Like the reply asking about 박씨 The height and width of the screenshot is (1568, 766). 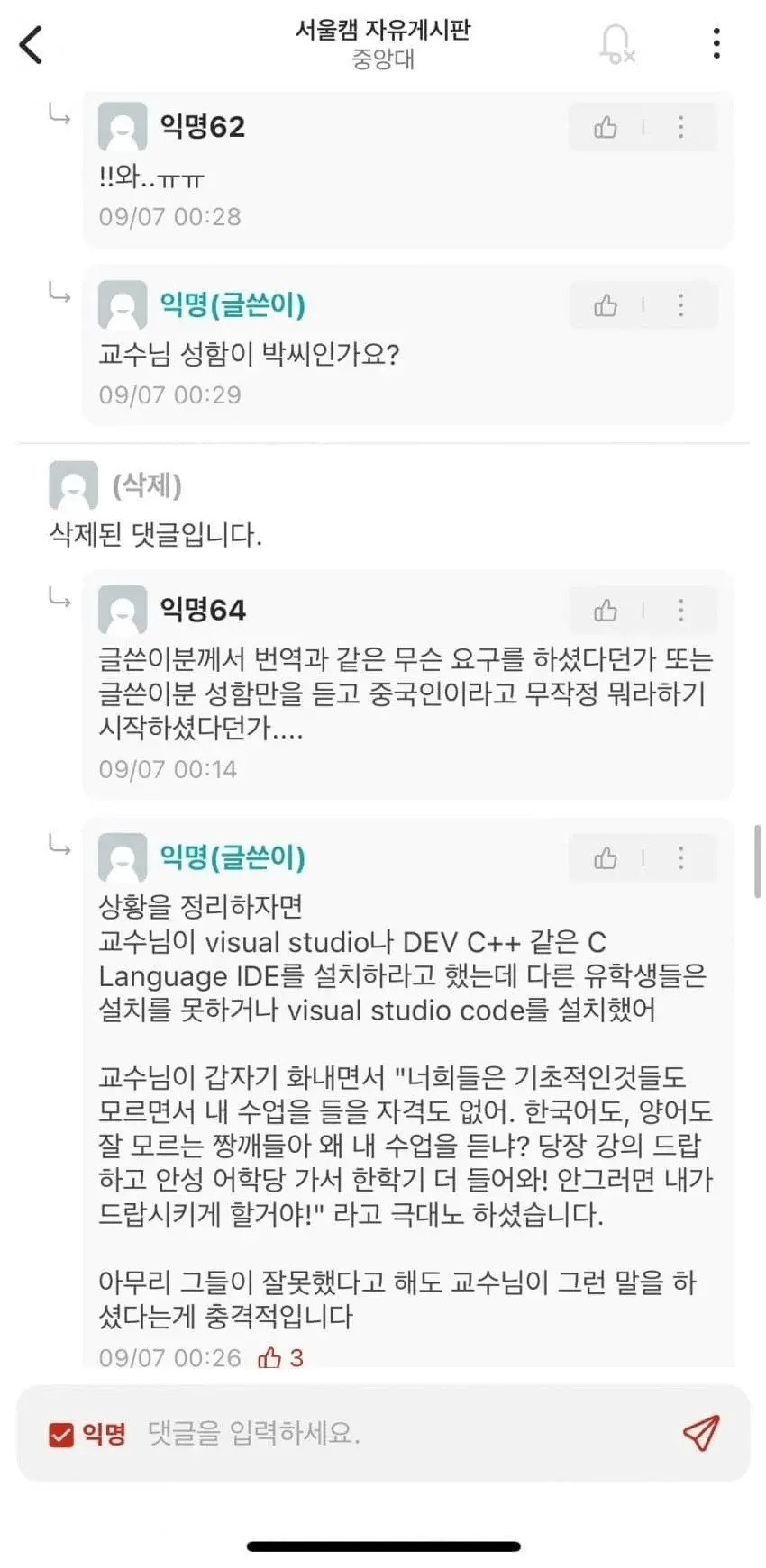606,305
